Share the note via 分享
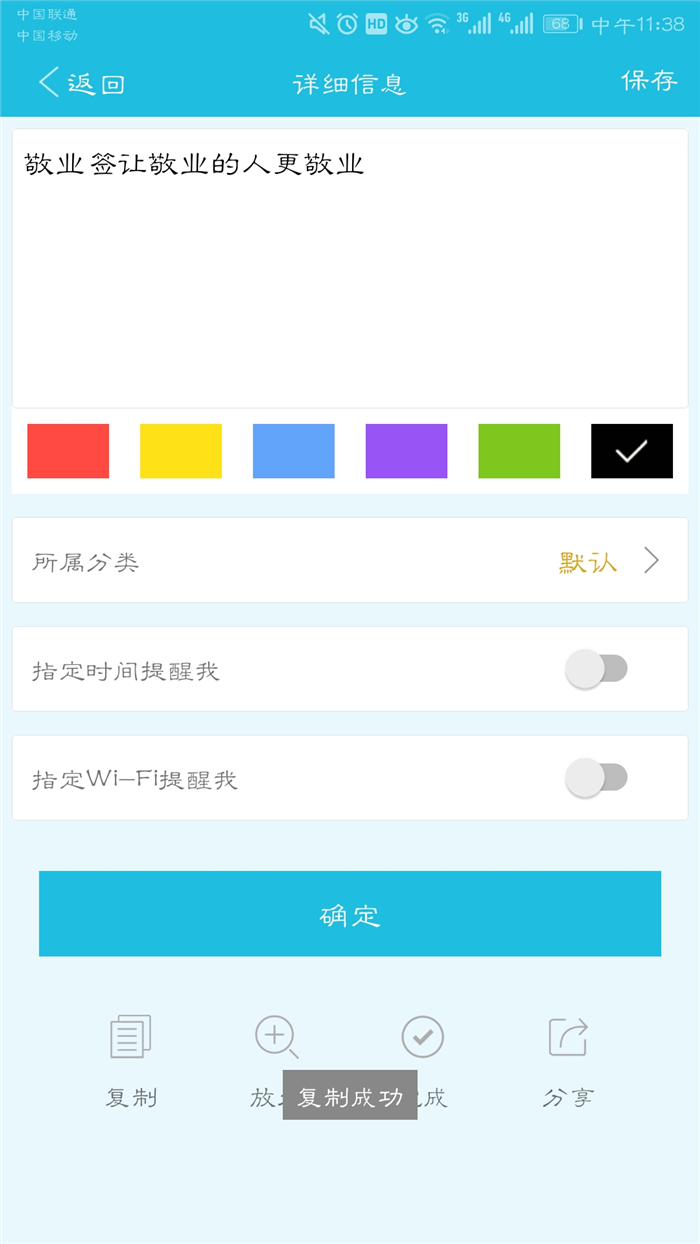Screen dimensions: 700x1244 [568, 1060]
